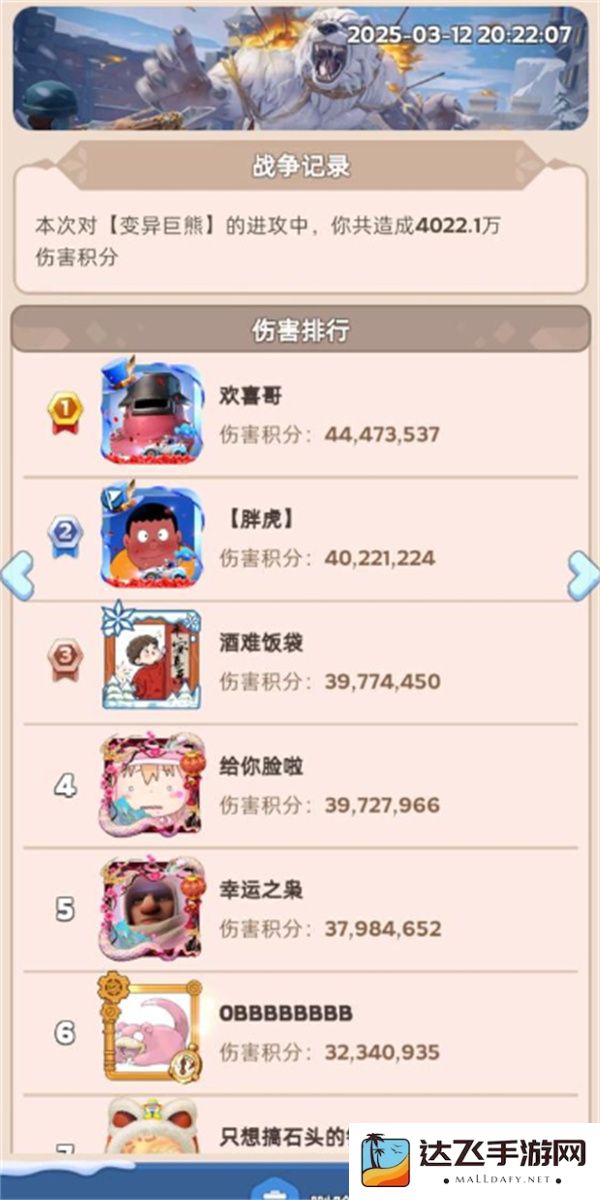View player OBBBBBBBB's profile
This screenshot has height=1200, width=600.
(x=151, y=1030)
